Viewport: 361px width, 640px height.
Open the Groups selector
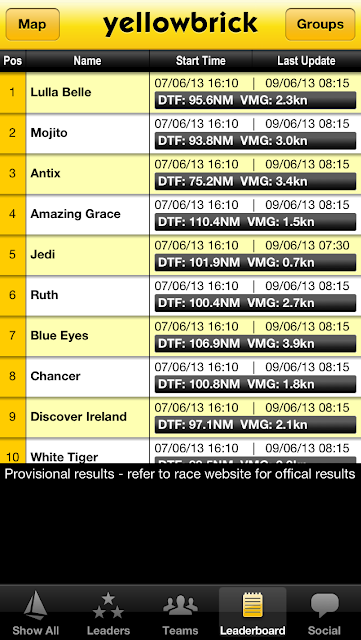[320, 24]
